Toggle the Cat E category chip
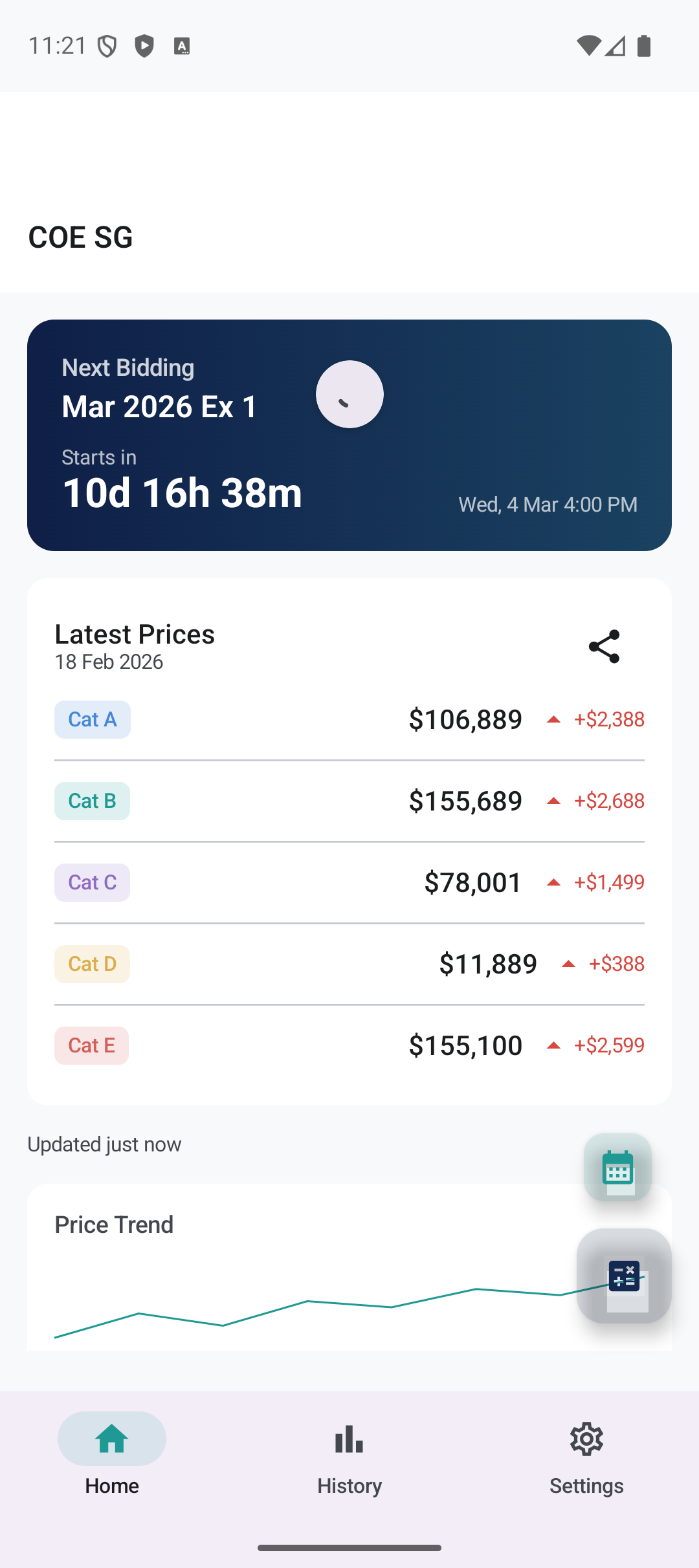Viewport: 699px width, 1568px height. point(91,1045)
